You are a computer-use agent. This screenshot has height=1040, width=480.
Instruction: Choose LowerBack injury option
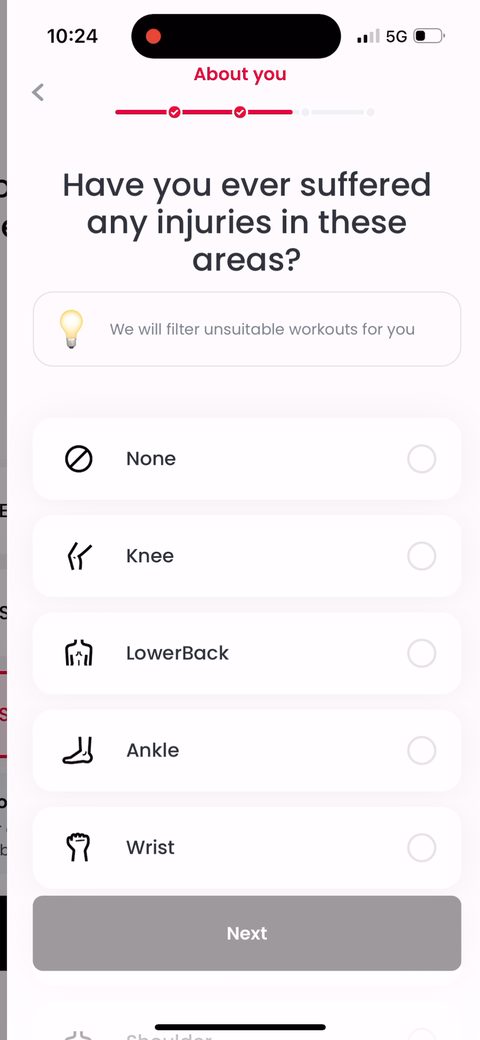pos(247,653)
